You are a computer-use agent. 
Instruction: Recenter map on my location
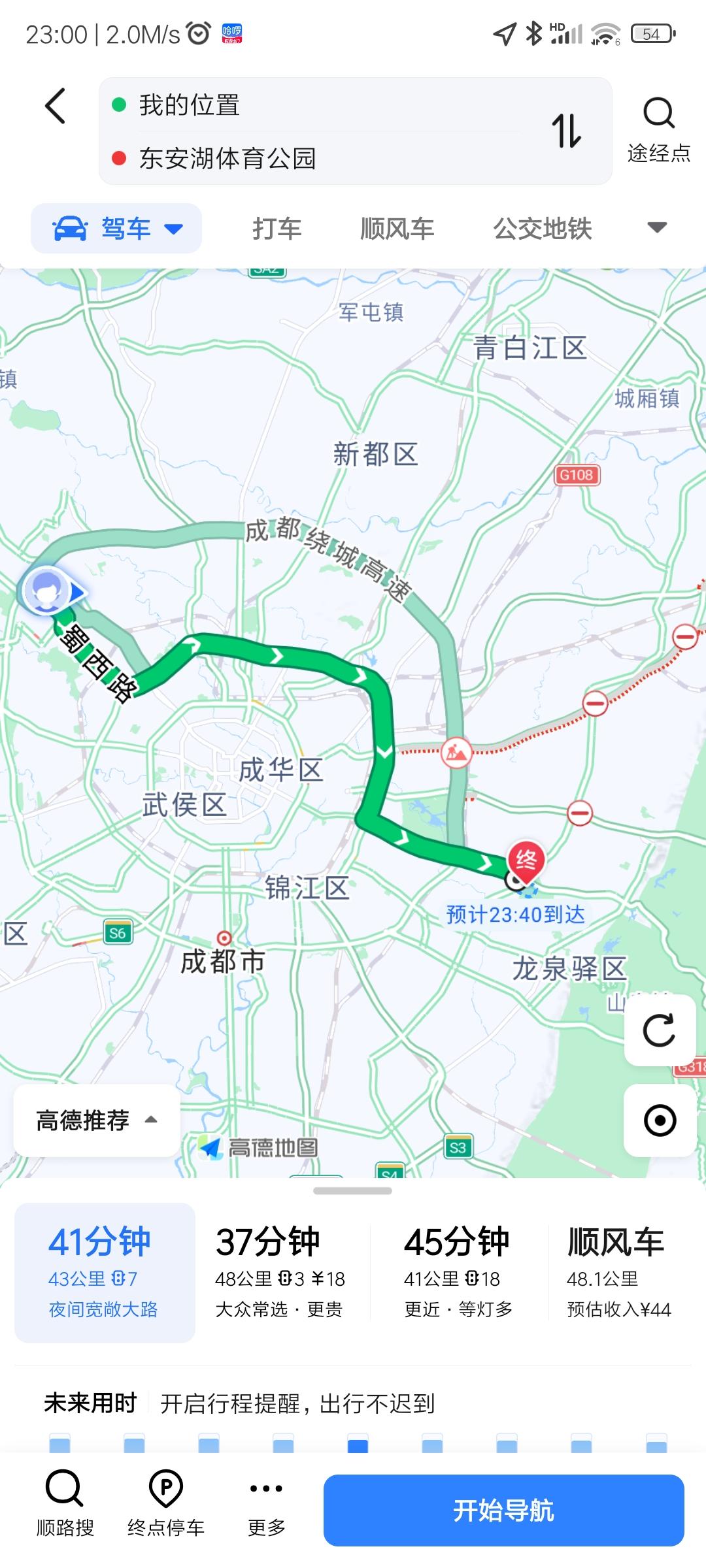tap(659, 1120)
